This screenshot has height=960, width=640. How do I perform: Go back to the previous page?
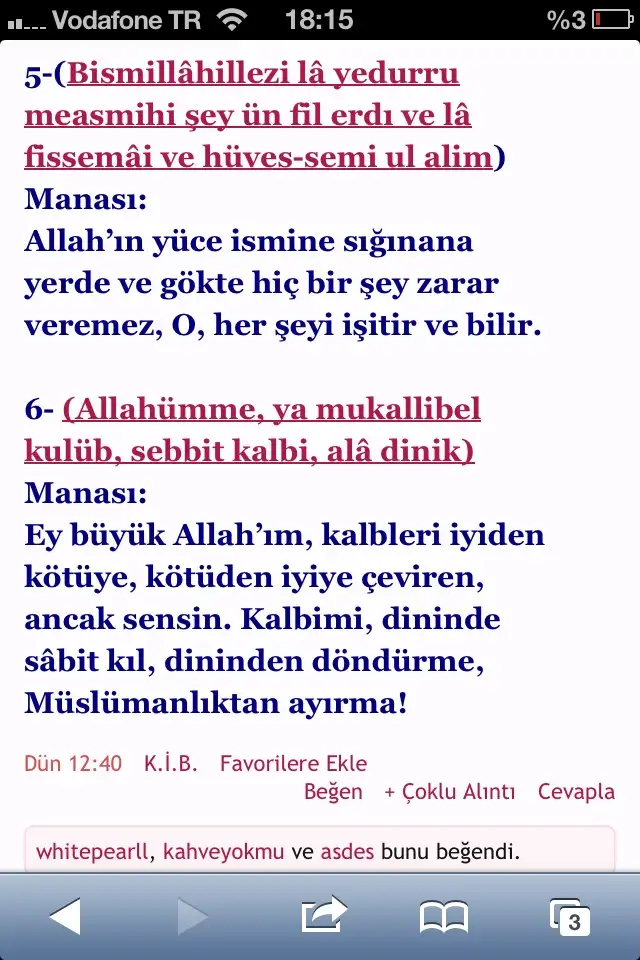click(x=66, y=917)
